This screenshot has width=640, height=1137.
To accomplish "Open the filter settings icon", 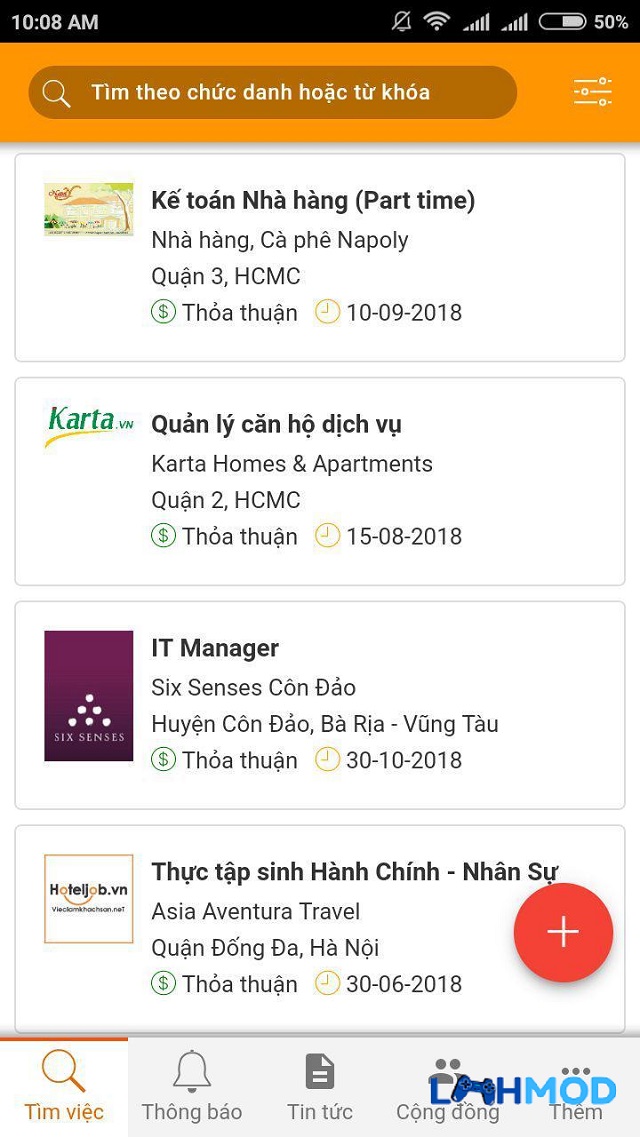I will [x=593, y=92].
